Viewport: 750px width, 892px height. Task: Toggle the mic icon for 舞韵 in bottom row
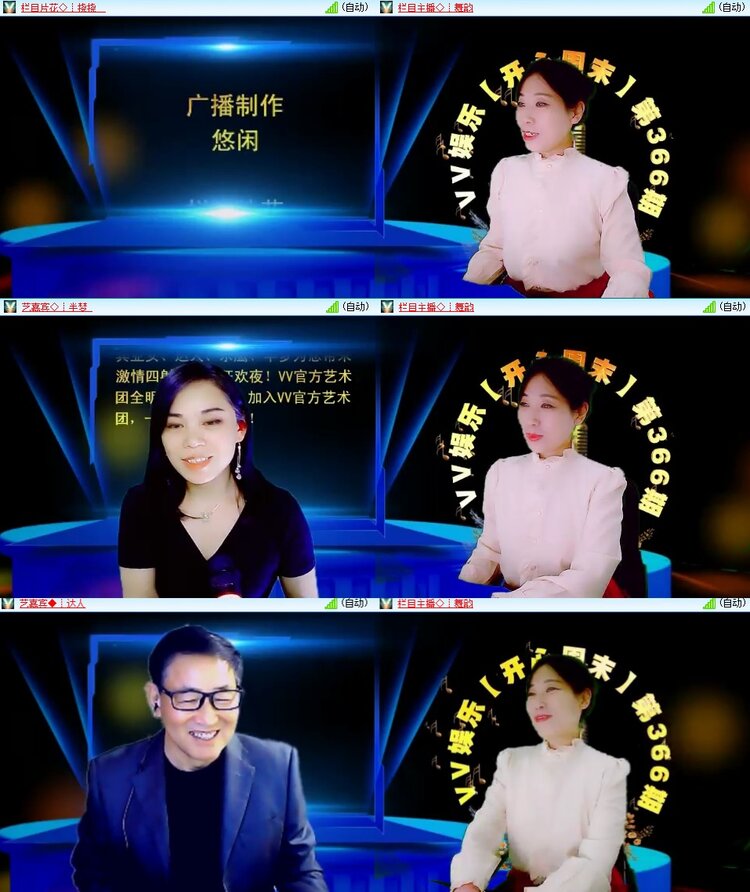click(386, 604)
